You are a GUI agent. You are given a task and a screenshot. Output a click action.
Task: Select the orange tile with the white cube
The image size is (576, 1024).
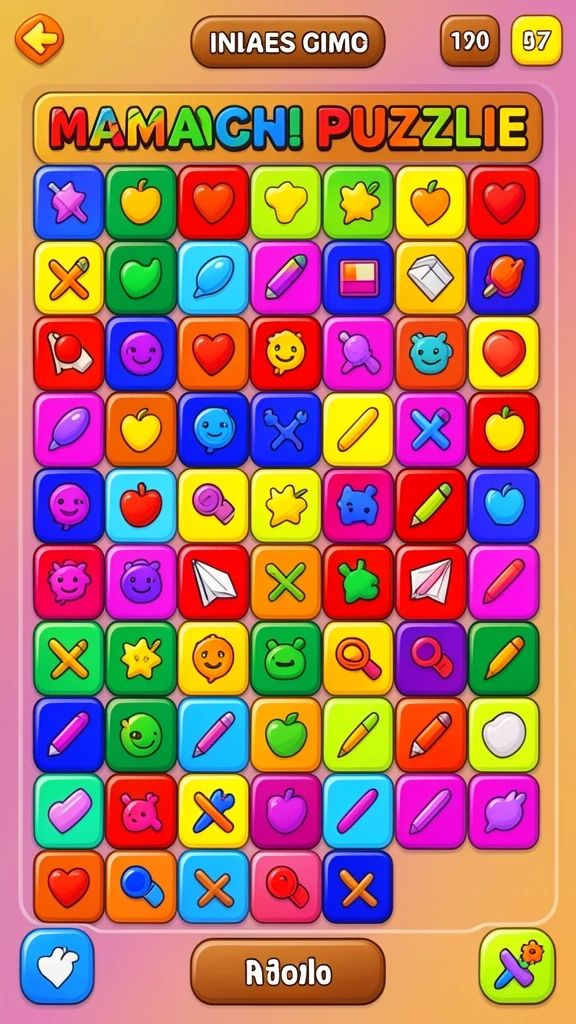[430, 278]
